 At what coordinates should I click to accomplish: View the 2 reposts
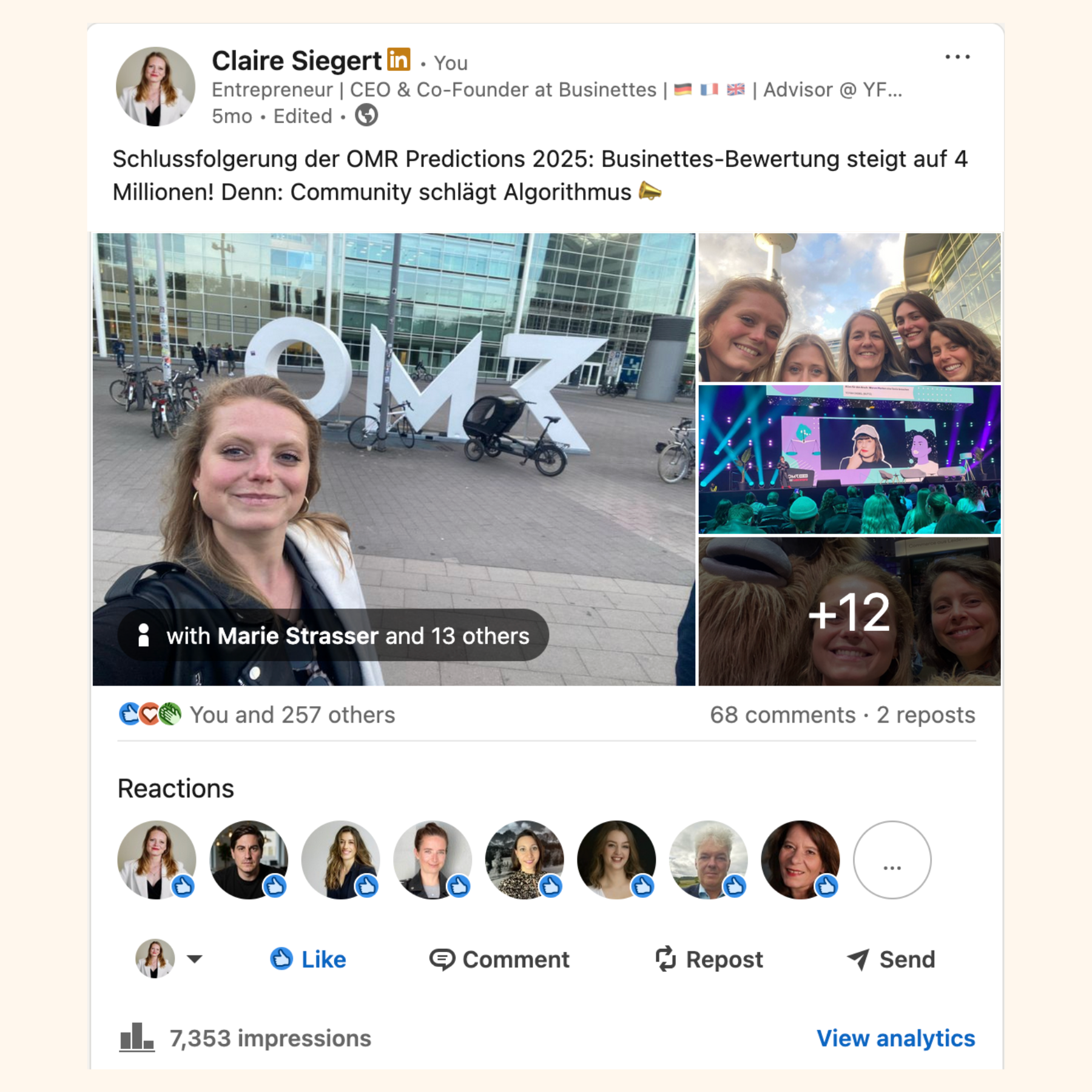[x=926, y=715]
